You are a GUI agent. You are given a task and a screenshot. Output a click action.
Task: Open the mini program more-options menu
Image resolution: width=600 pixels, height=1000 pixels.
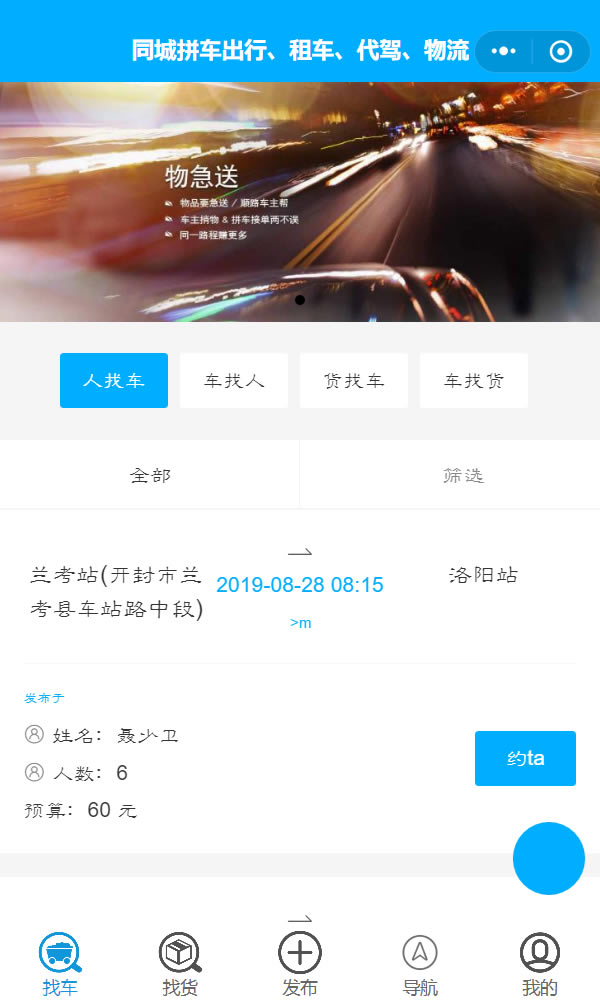click(505, 51)
